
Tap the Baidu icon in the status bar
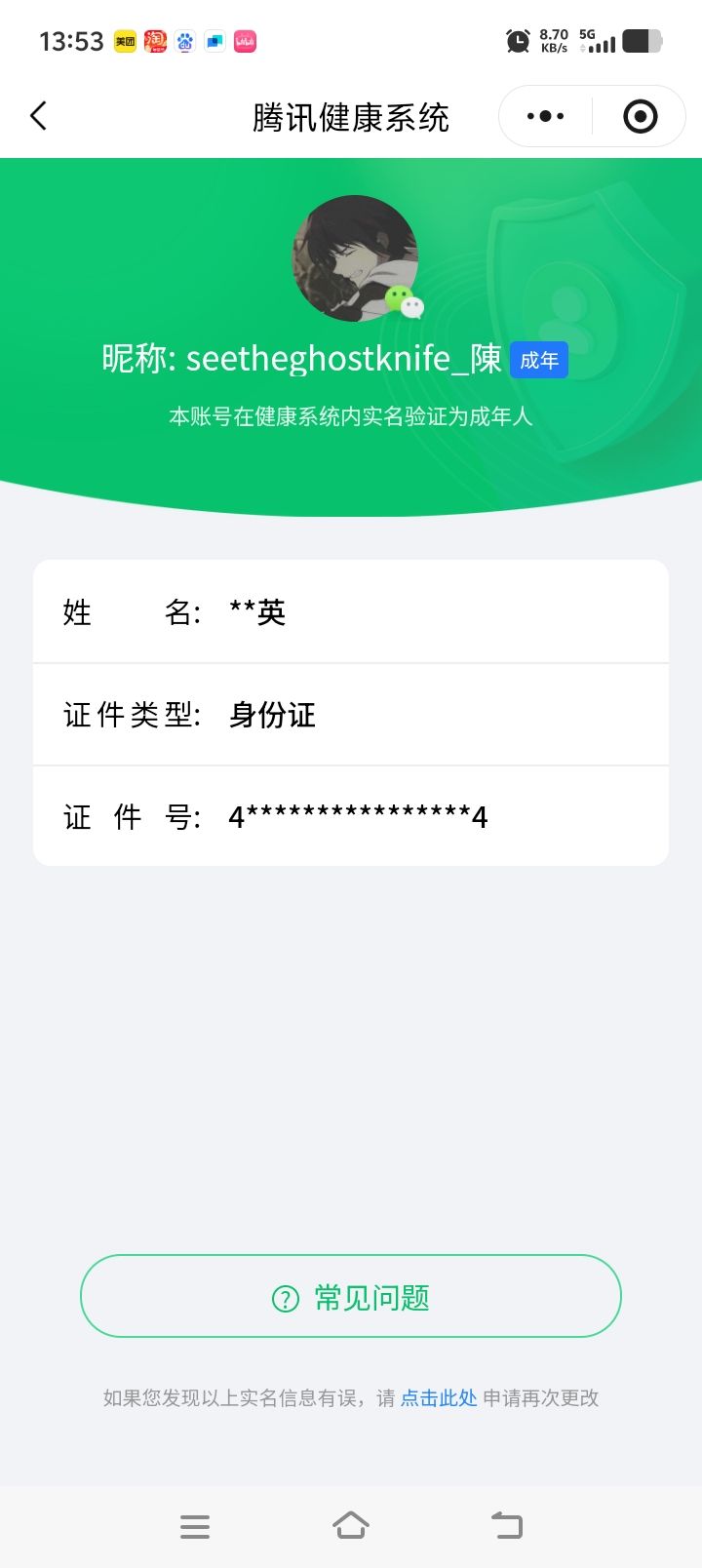pos(184,41)
